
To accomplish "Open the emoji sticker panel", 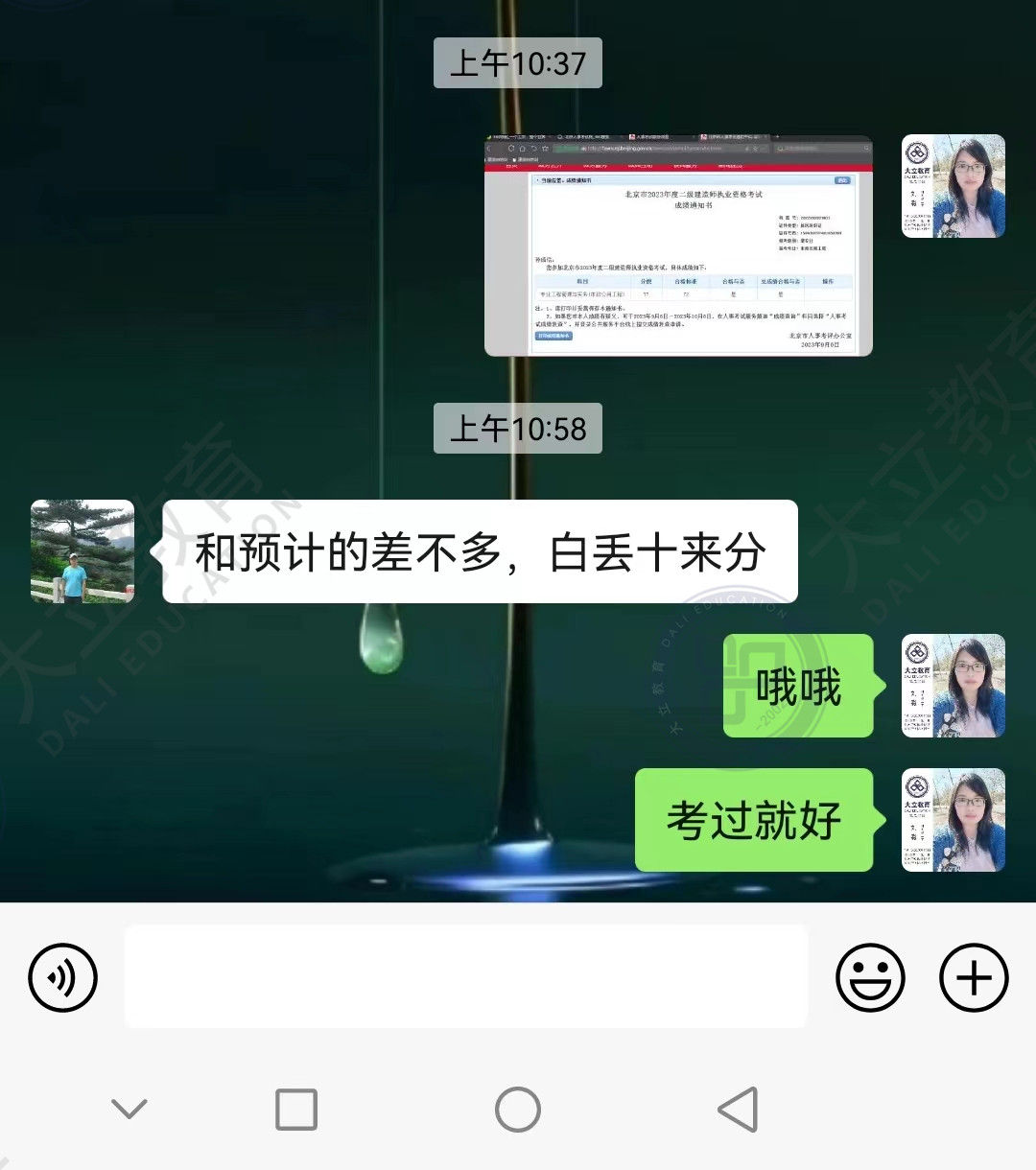I will coord(870,977).
